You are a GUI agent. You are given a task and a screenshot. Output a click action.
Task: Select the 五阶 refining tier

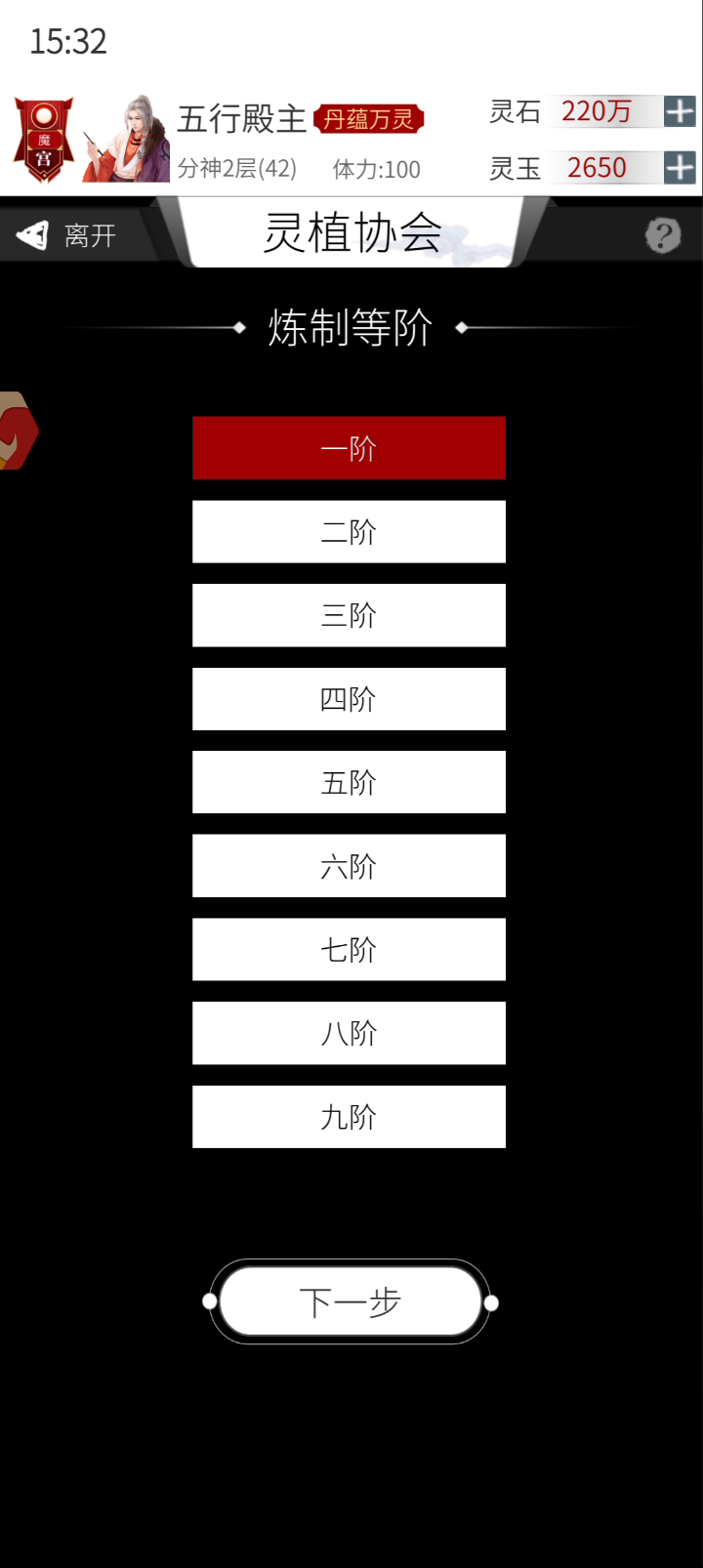pos(350,781)
